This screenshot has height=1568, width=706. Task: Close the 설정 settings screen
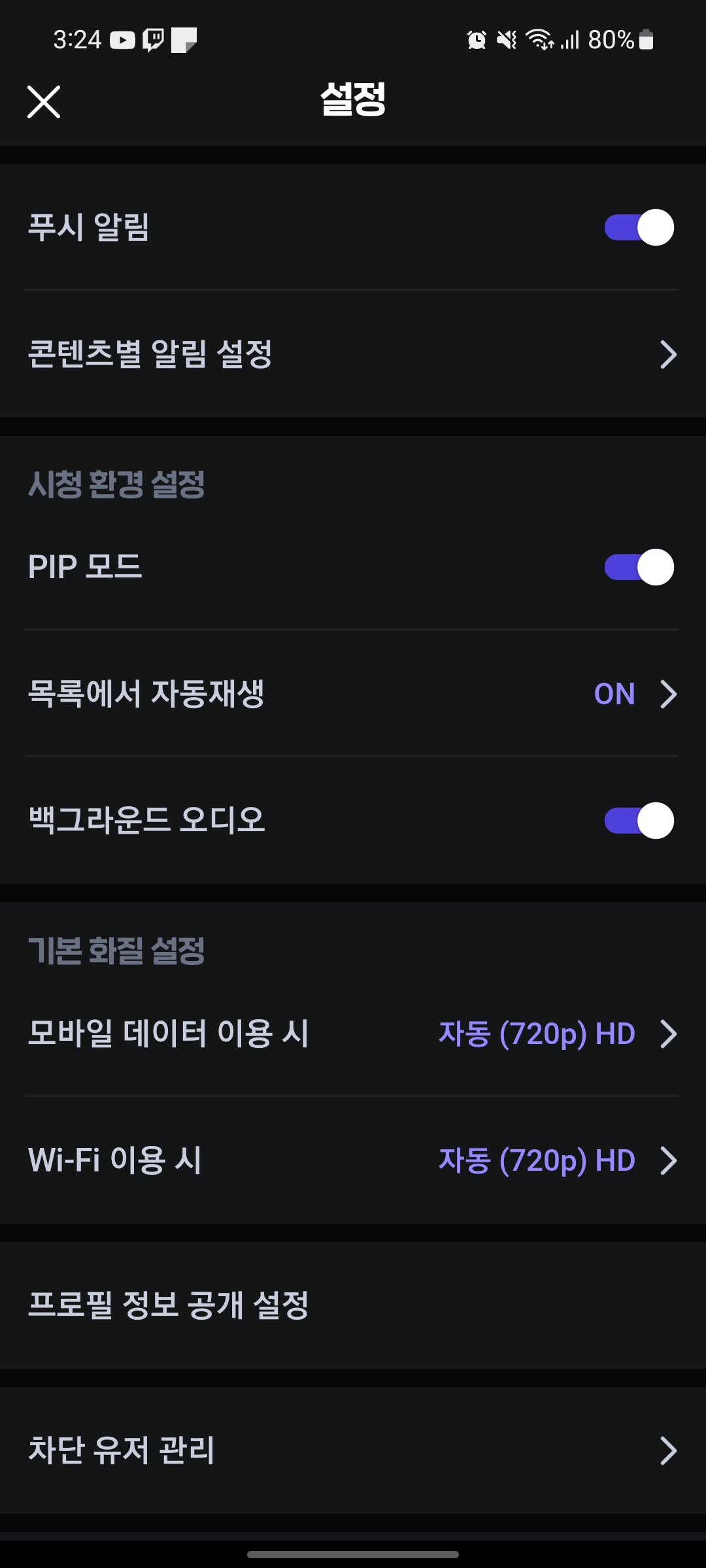(x=44, y=102)
